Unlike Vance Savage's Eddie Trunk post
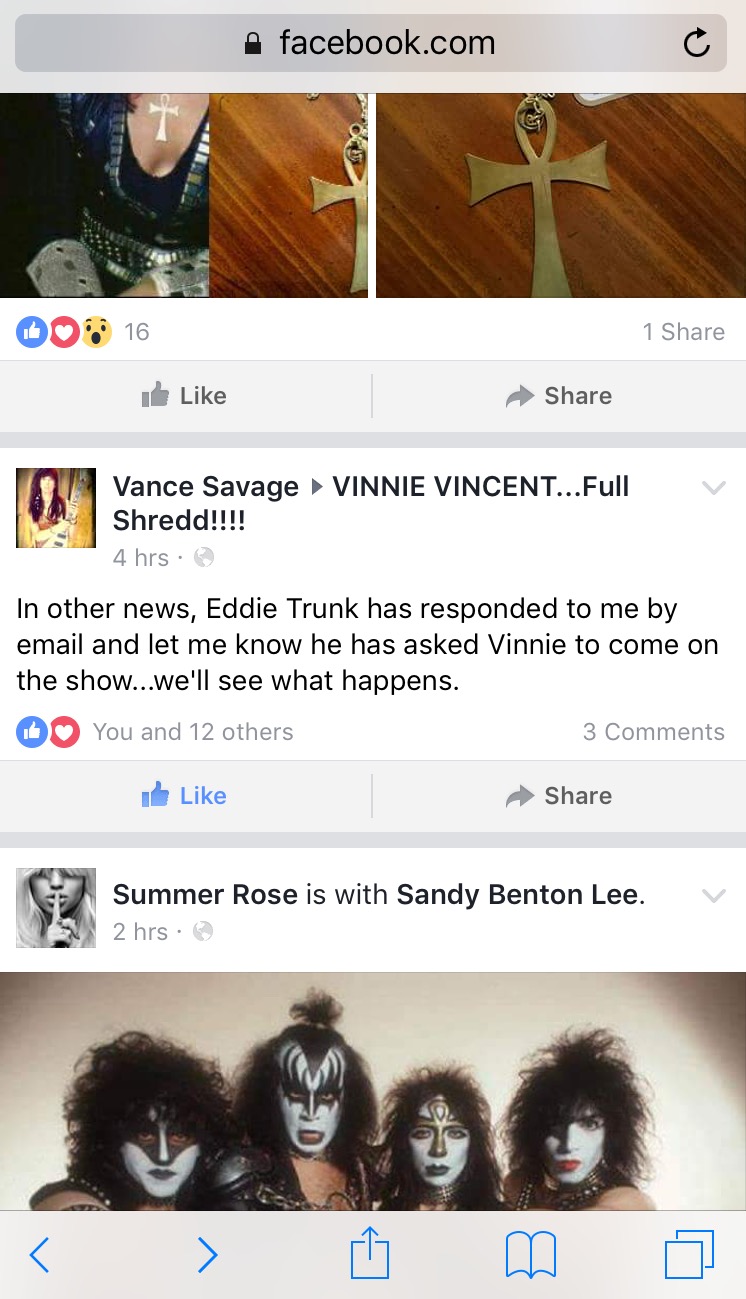This screenshot has height=1299, width=746. click(x=185, y=796)
